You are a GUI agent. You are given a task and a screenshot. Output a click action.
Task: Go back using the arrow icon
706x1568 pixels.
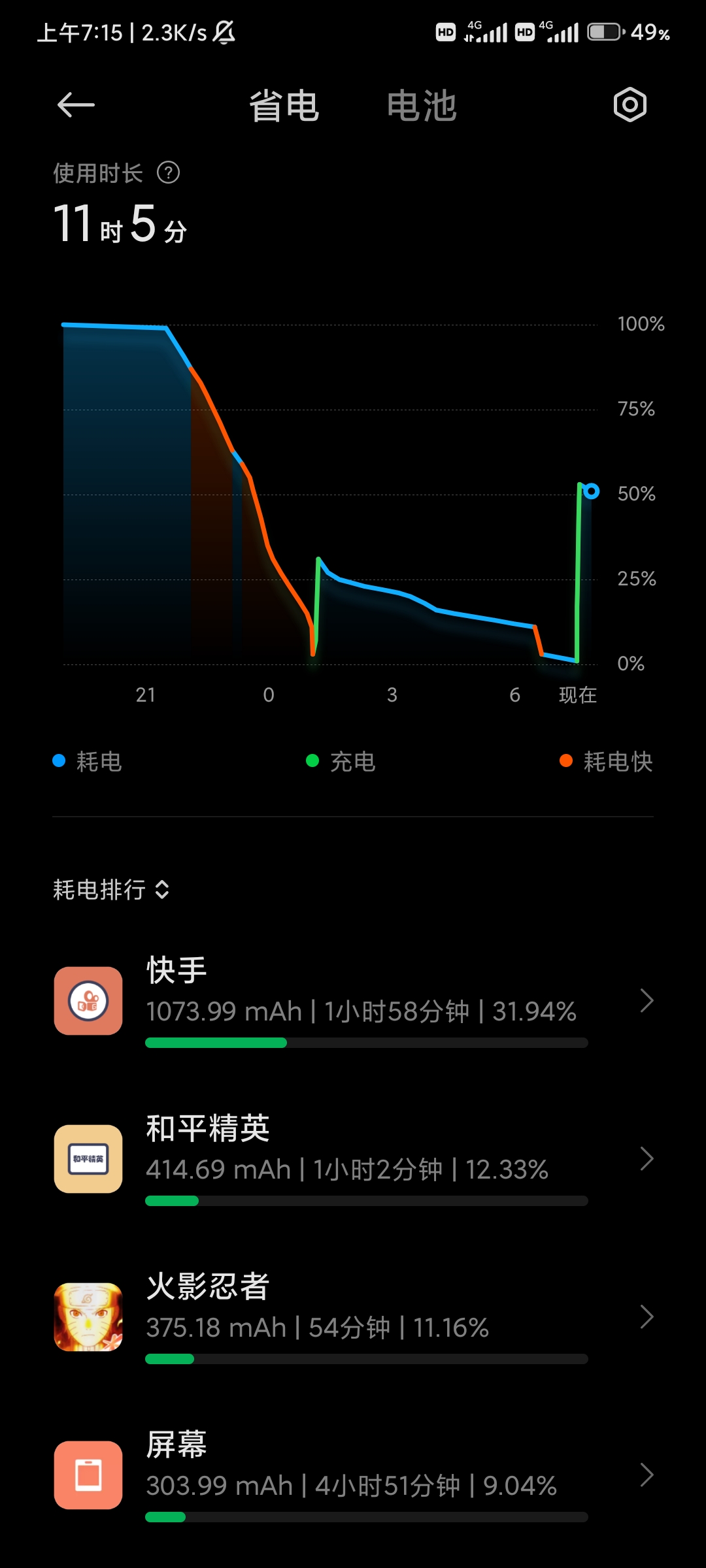tap(76, 105)
